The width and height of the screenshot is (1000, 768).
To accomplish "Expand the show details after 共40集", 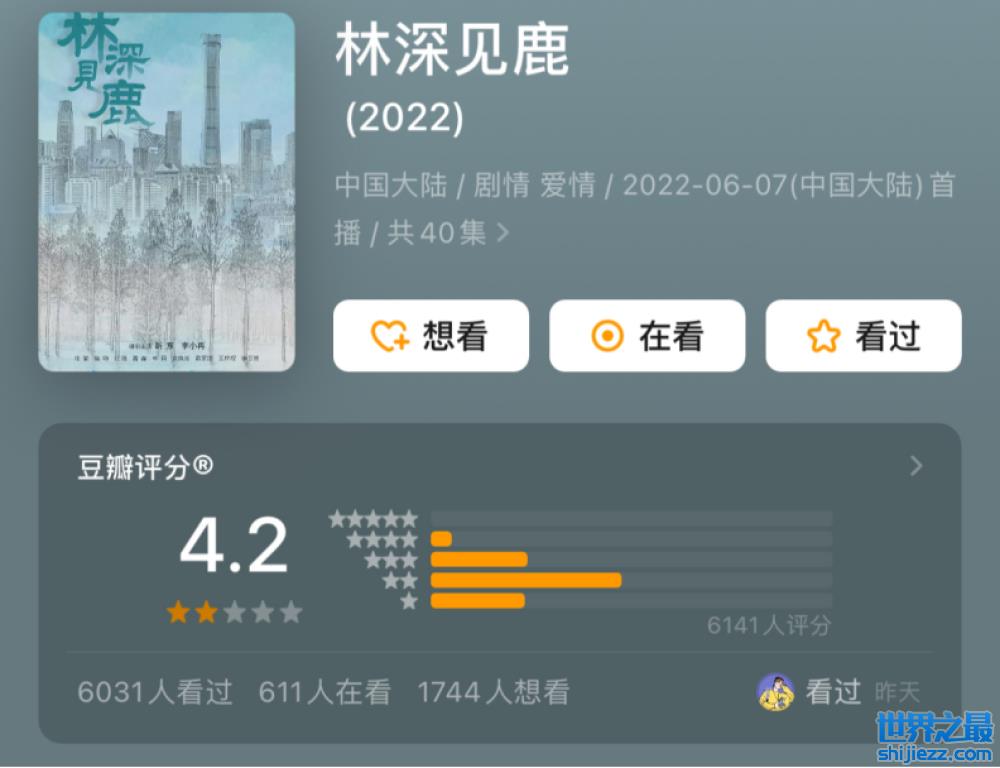I will click(503, 233).
